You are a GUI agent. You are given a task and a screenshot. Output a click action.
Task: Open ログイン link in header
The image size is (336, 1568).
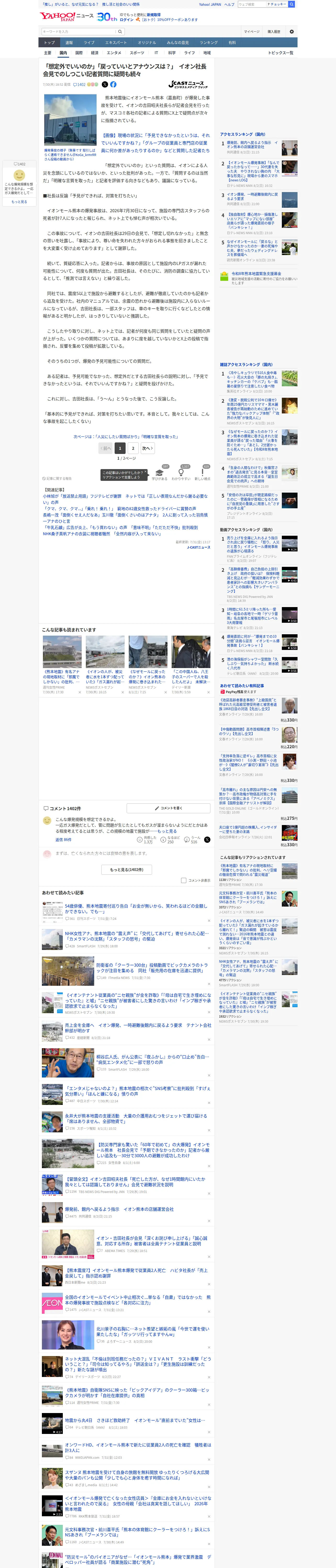point(126,20)
